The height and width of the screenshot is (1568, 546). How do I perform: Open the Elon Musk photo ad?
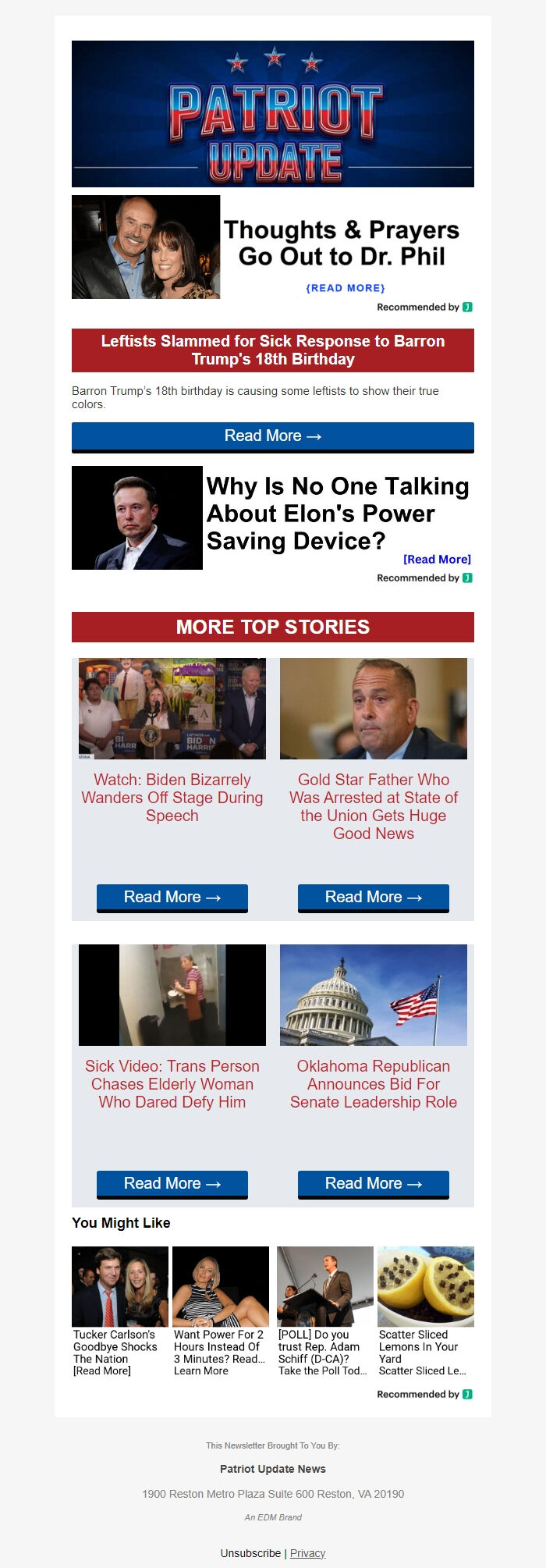pyautogui.click(x=137, y=517)
